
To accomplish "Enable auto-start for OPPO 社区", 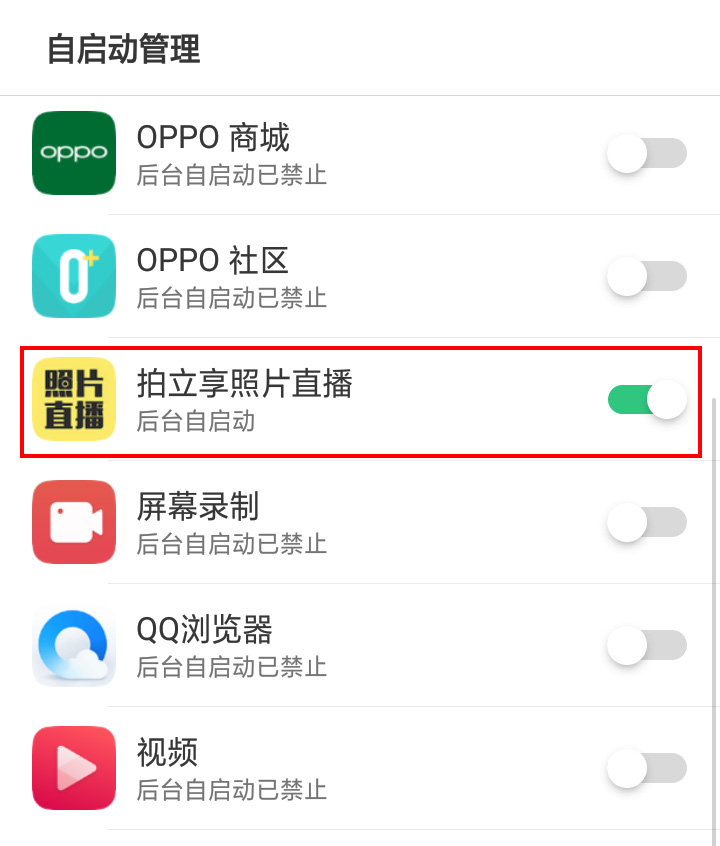I will (647, 276).
